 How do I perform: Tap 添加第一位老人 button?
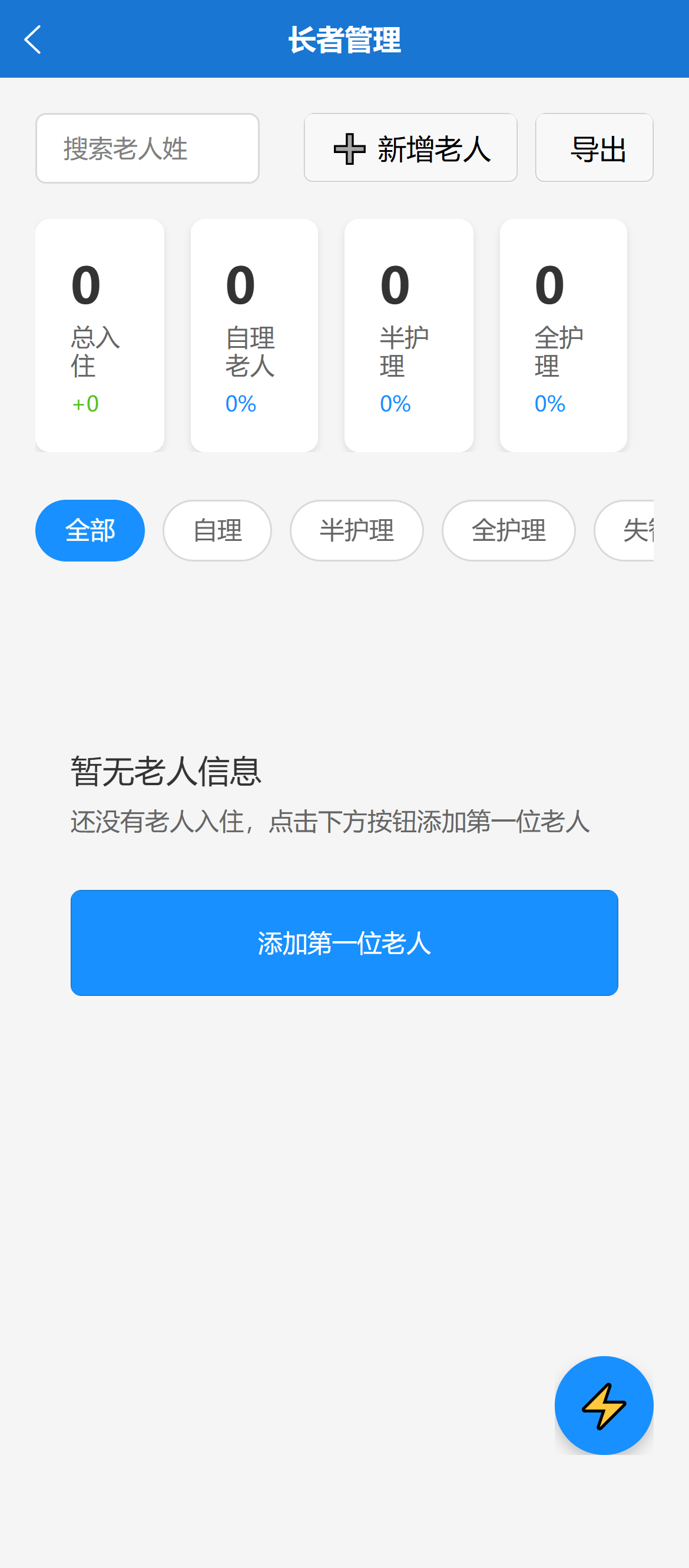[344, 942]
